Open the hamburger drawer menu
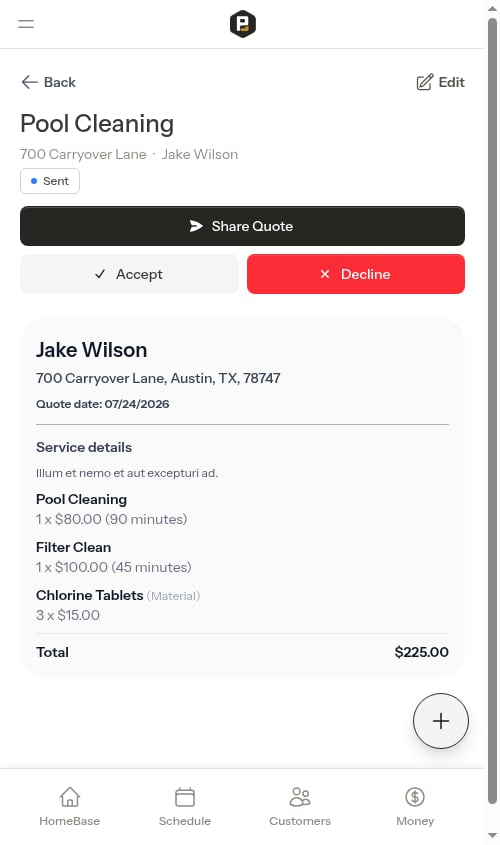Viewport: 500px width, 845px height. (26, 24)
